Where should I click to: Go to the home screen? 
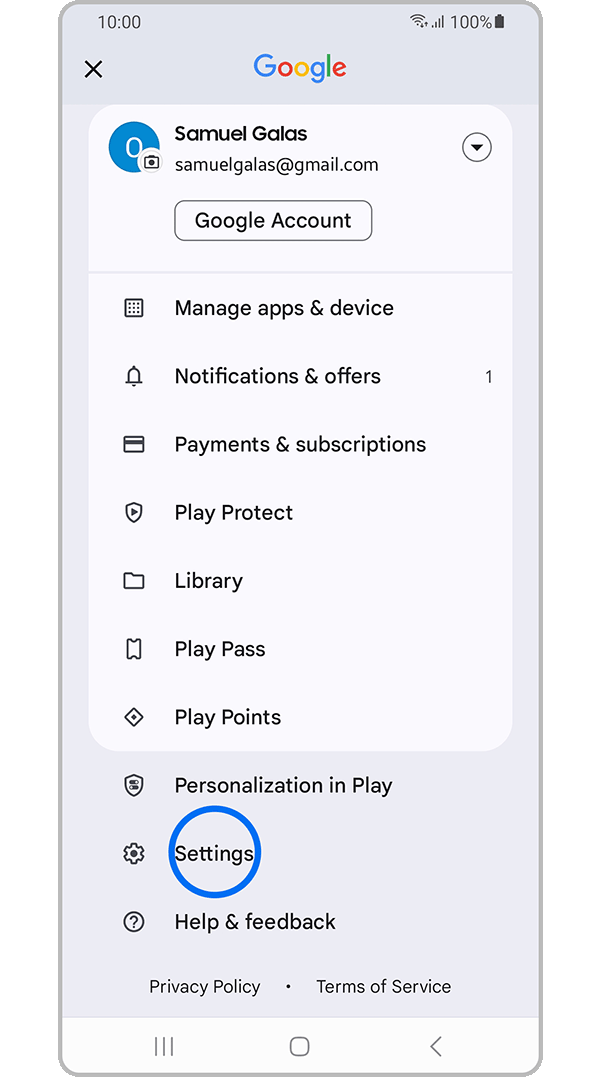point(299,1046)
